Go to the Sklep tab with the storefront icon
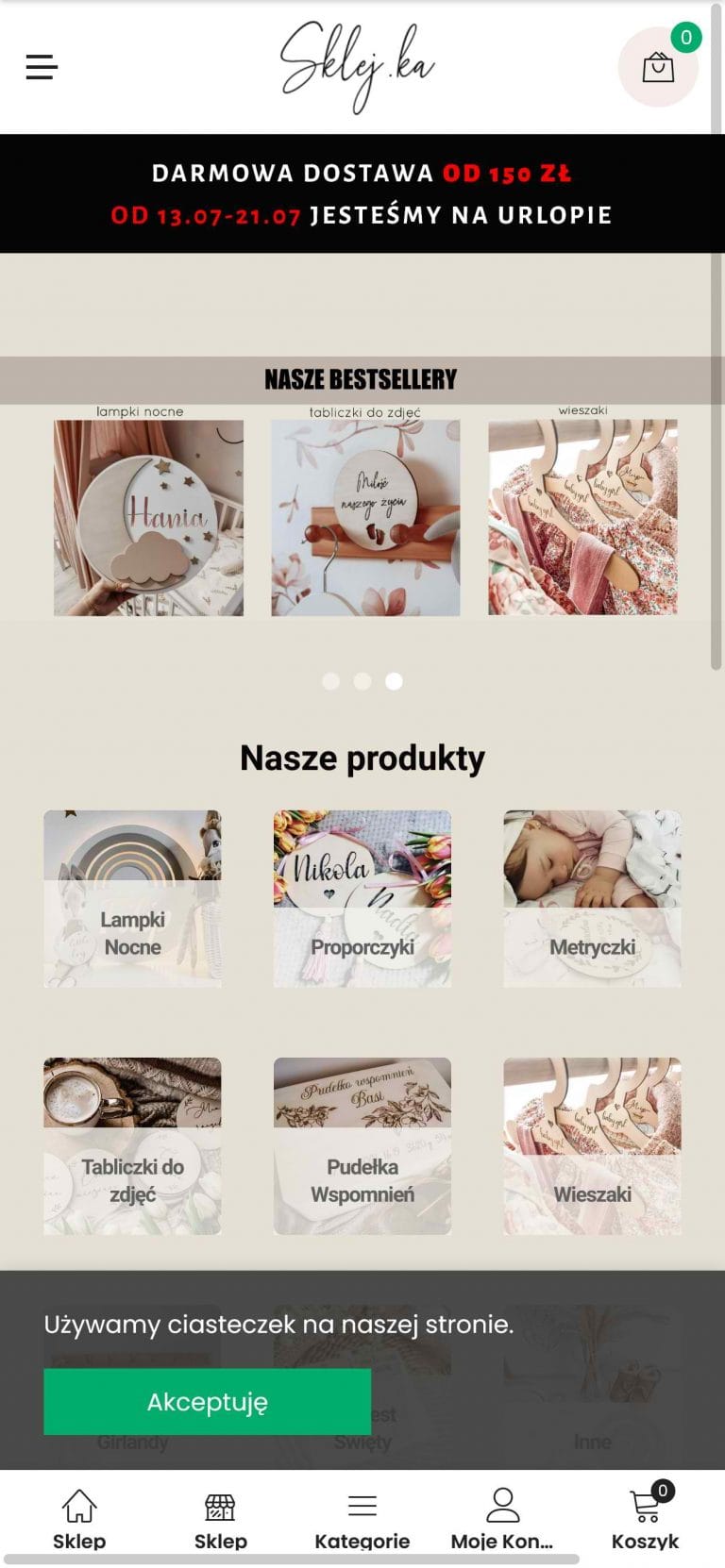This screenshot has height=1568, width=725. pos(220,1517)
